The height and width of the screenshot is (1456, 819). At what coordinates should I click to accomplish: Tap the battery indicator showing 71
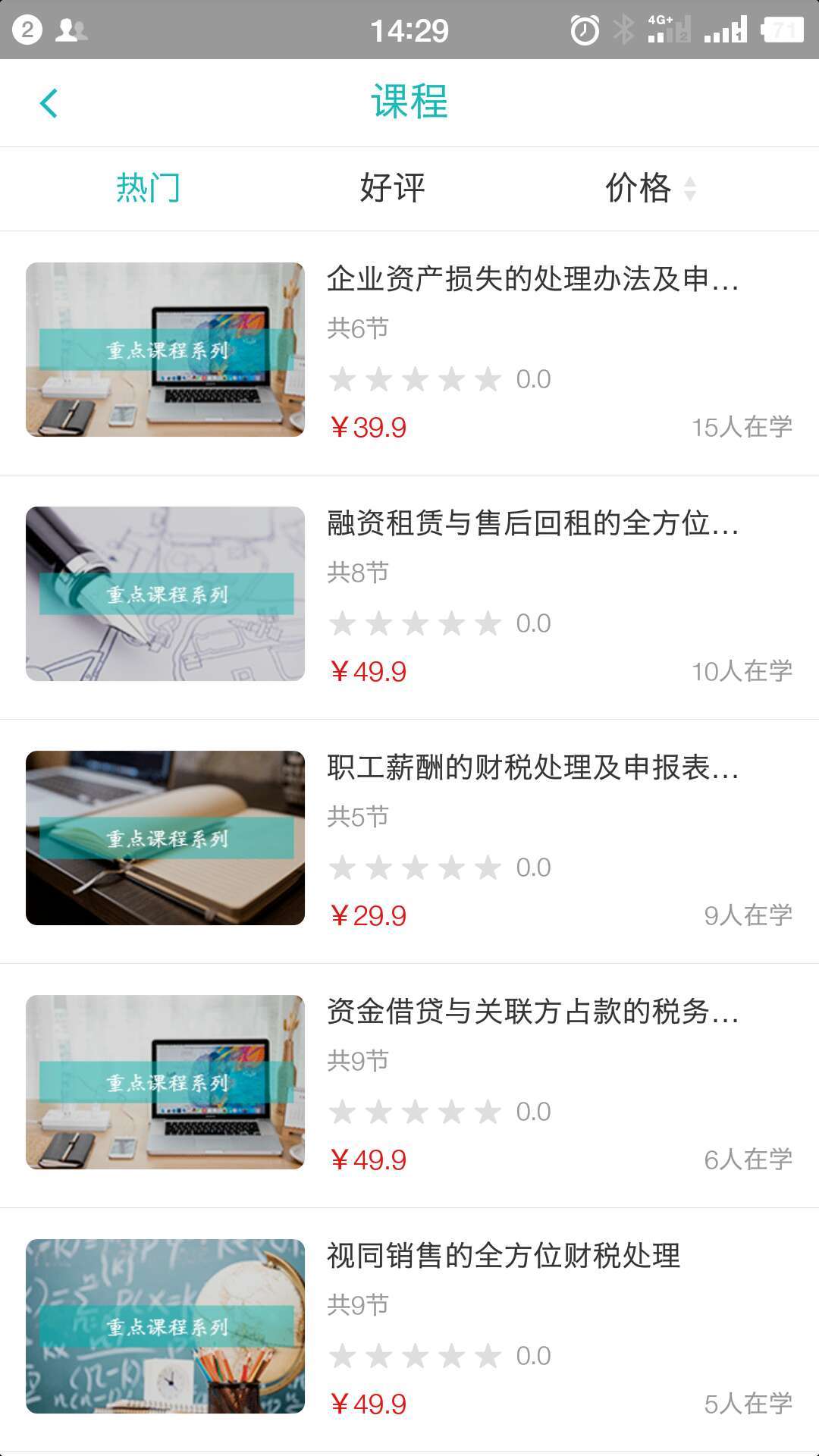(775, 29)
